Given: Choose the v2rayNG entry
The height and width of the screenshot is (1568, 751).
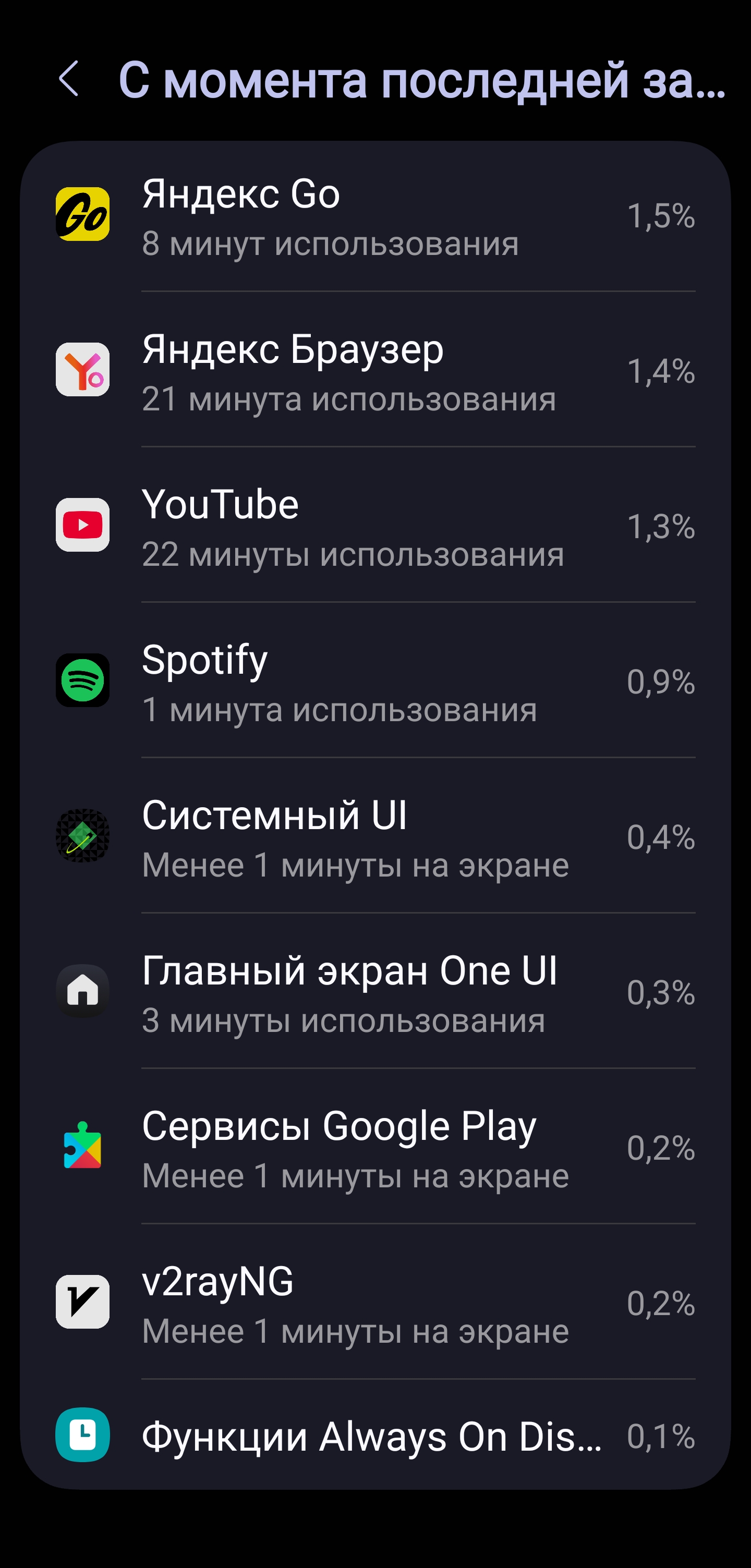Looking at the screenshot, I should [375, 1303].
